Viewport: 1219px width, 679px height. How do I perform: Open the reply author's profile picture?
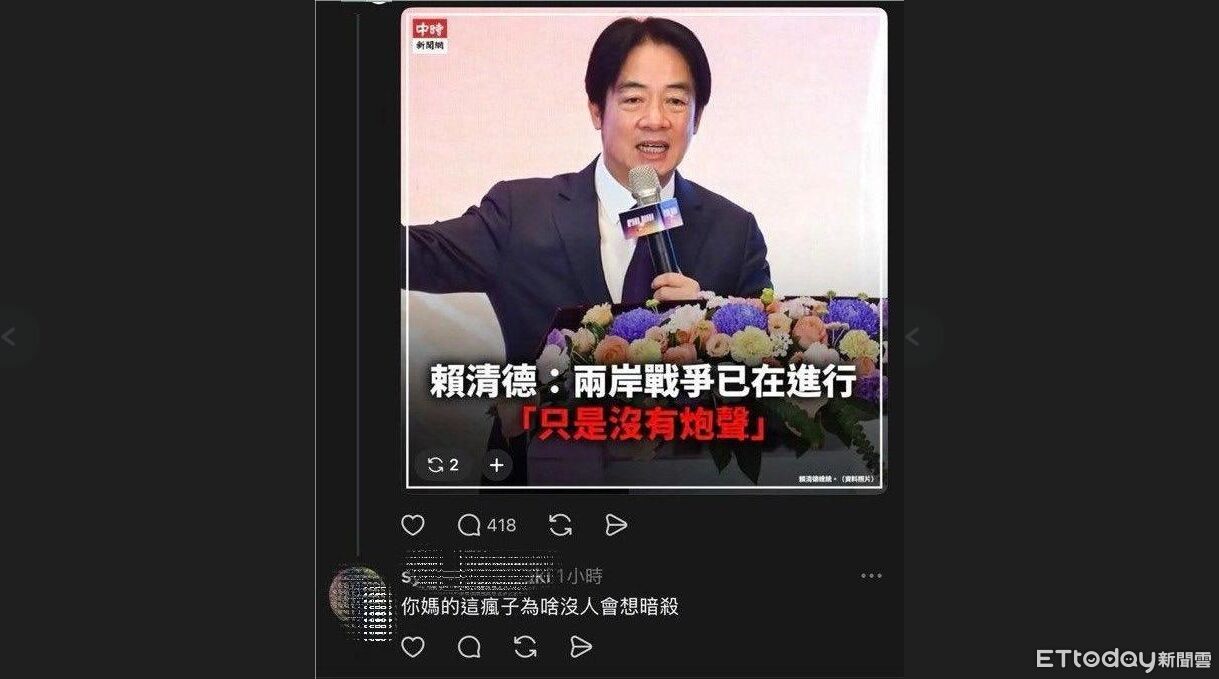(x=357, y=596)
